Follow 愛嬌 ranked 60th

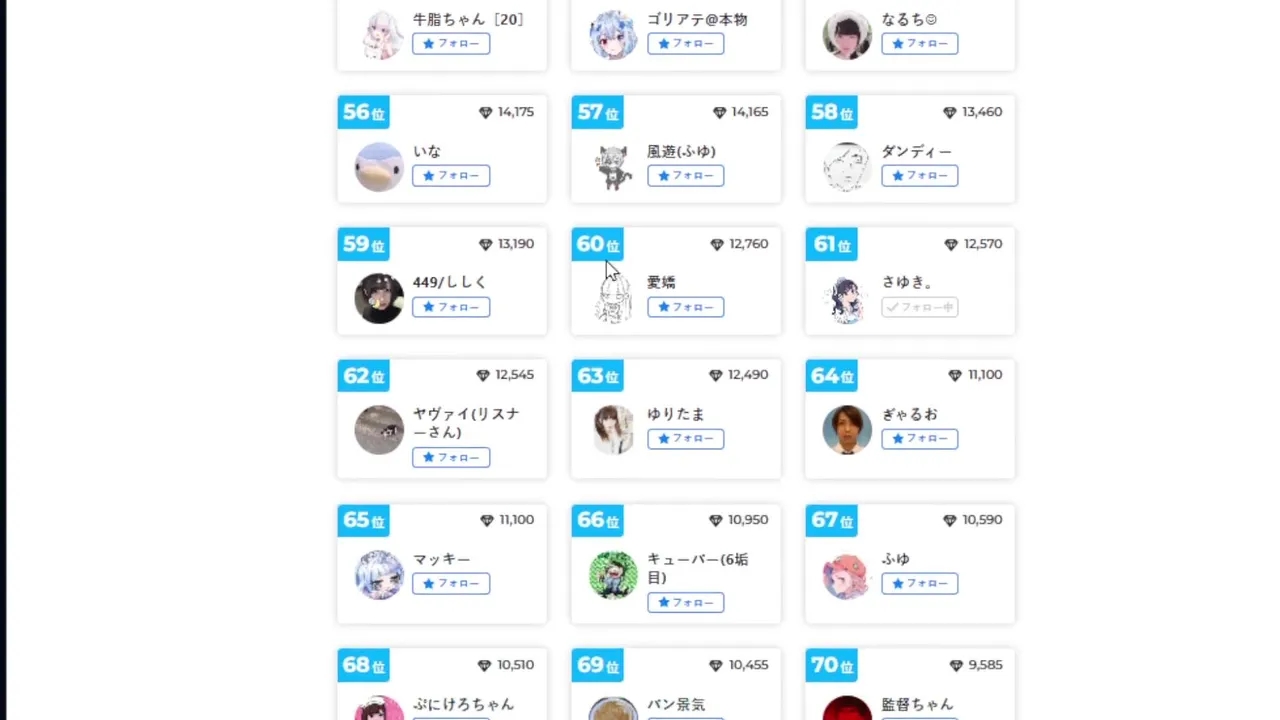pyautogui.click(x=685, y=307)
